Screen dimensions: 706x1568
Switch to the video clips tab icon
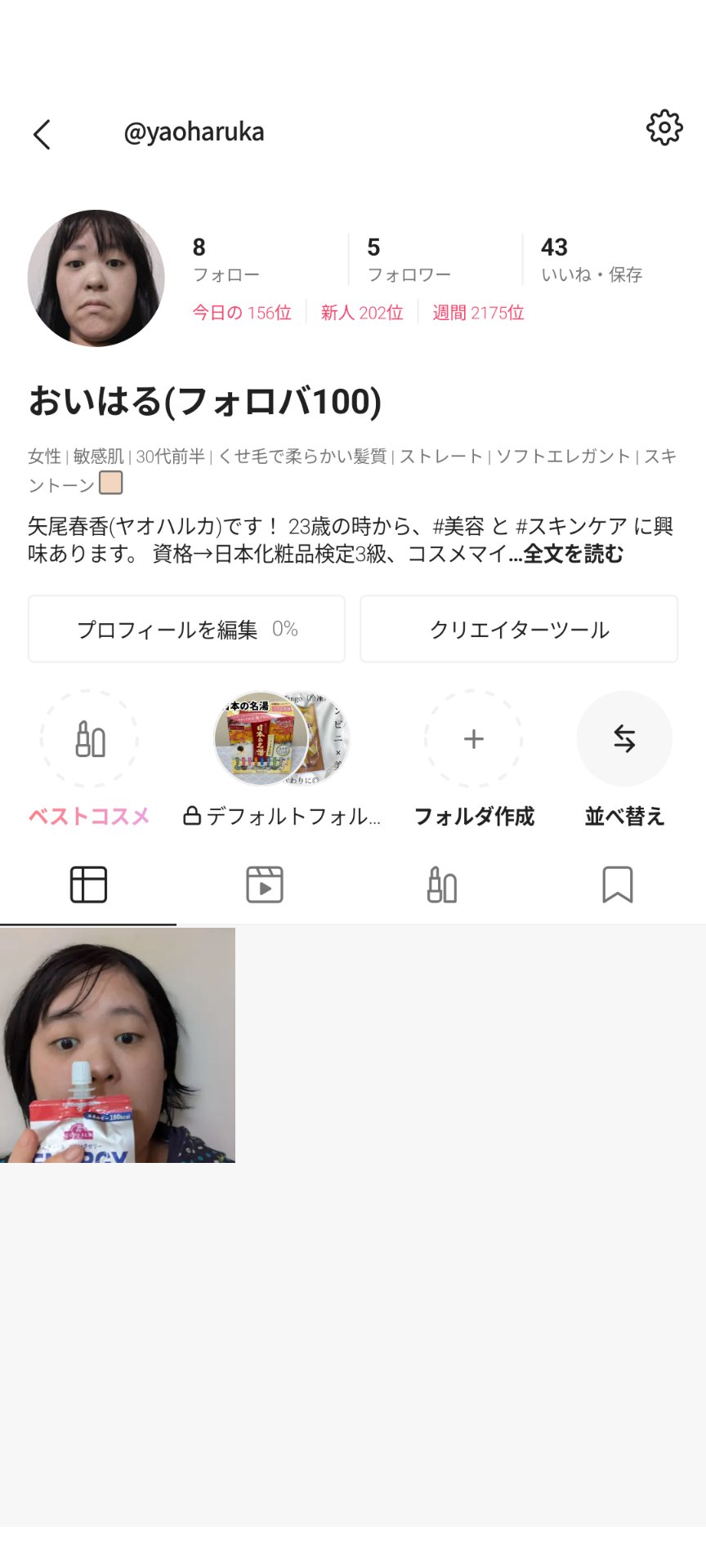(265, 883)
